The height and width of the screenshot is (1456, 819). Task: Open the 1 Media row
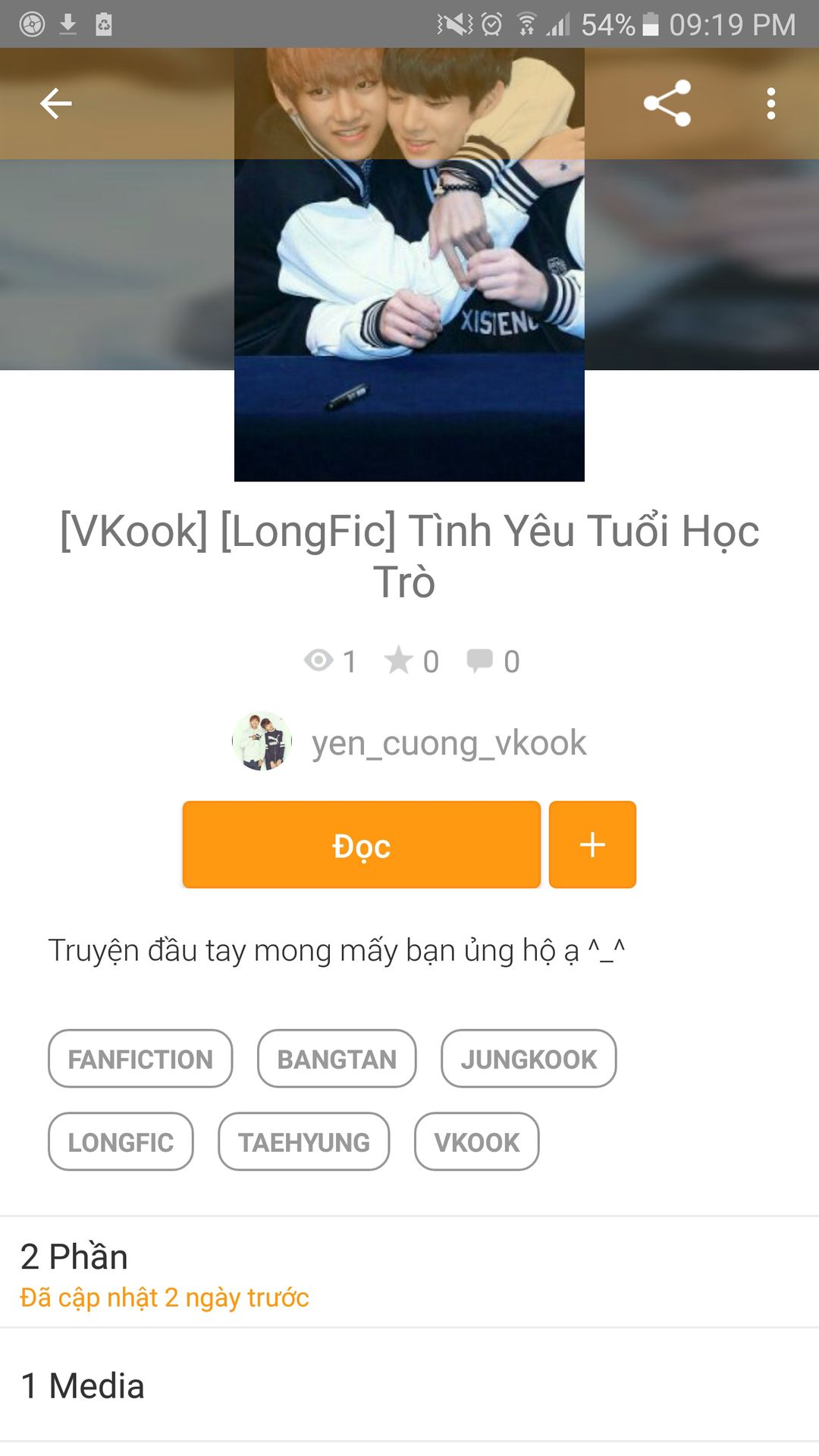(409, 1385)
